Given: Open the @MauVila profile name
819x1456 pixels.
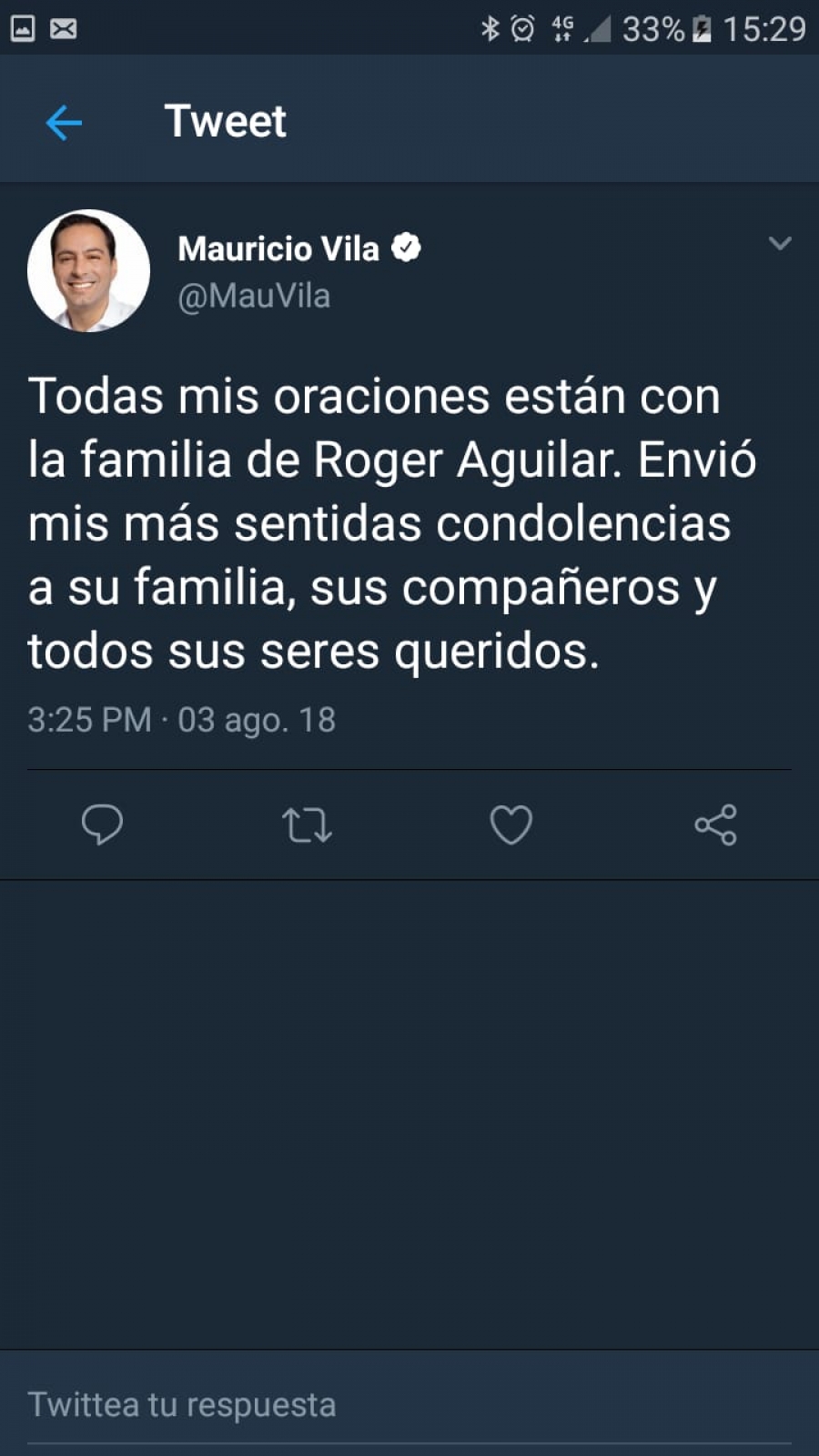Looking at the screenshot, I should (254, 297).
